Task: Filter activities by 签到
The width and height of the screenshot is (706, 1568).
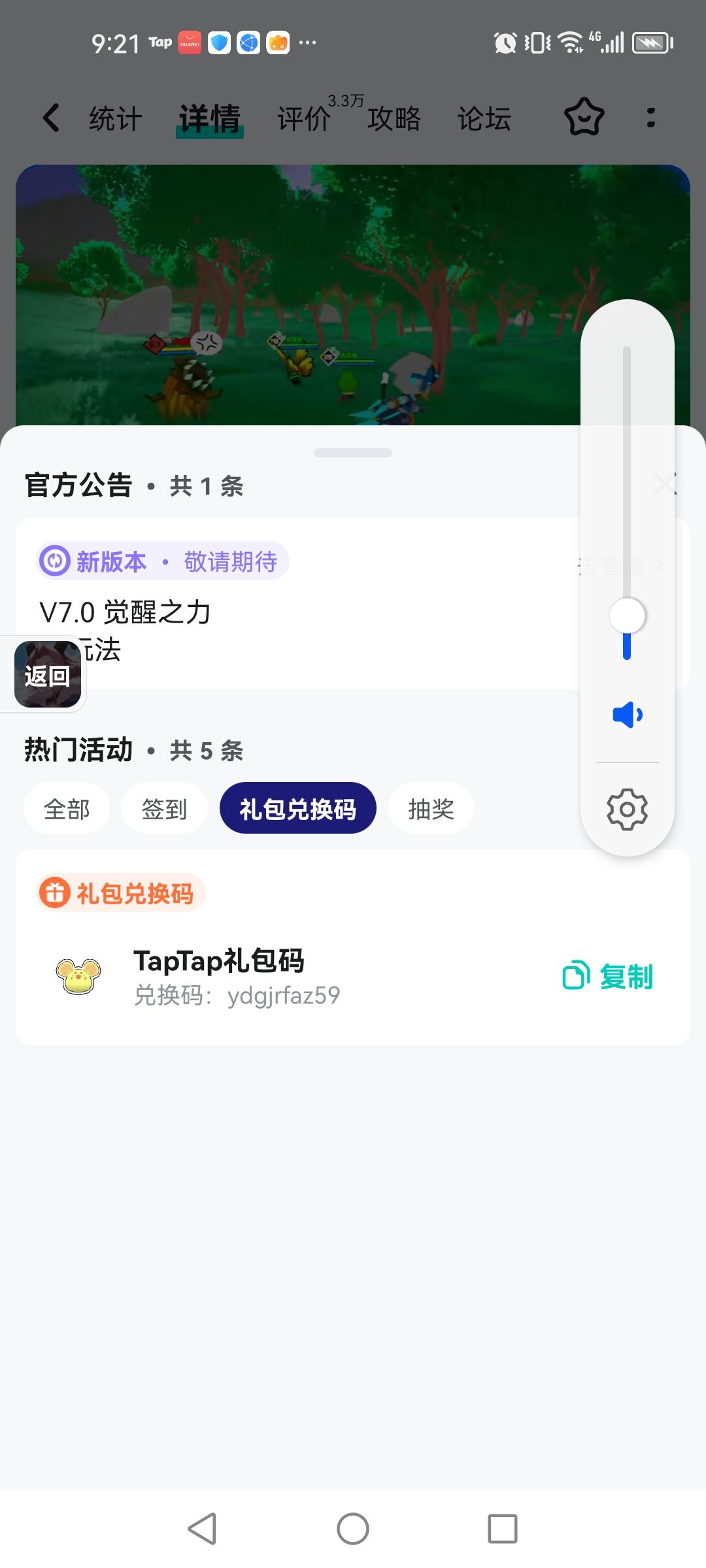Action: [x=164, y=809]
